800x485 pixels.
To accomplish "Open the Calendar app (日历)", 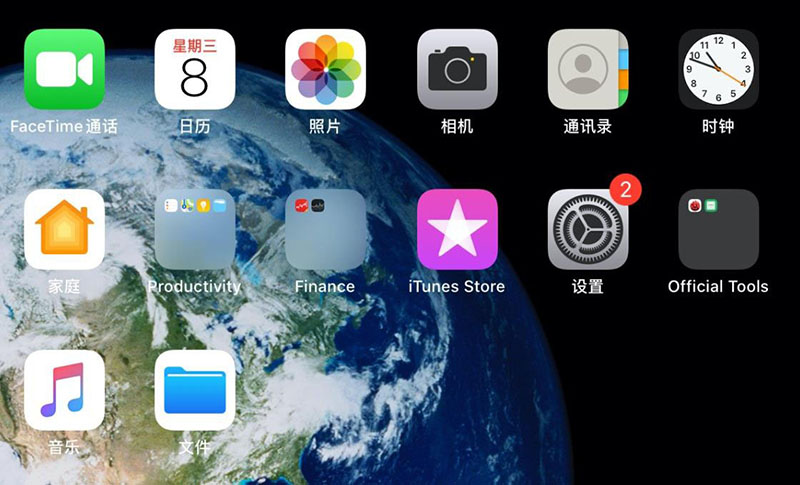I will [195, 69].
